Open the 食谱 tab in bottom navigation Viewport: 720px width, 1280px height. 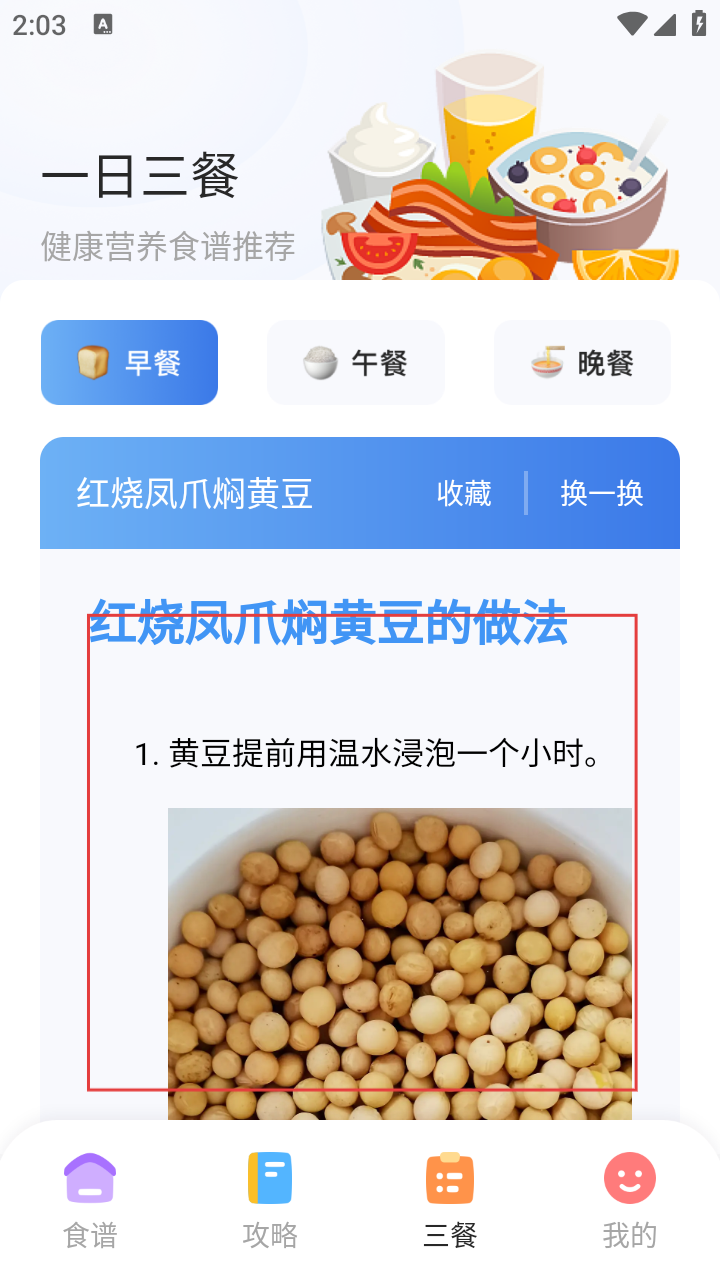pos(90,1198)
